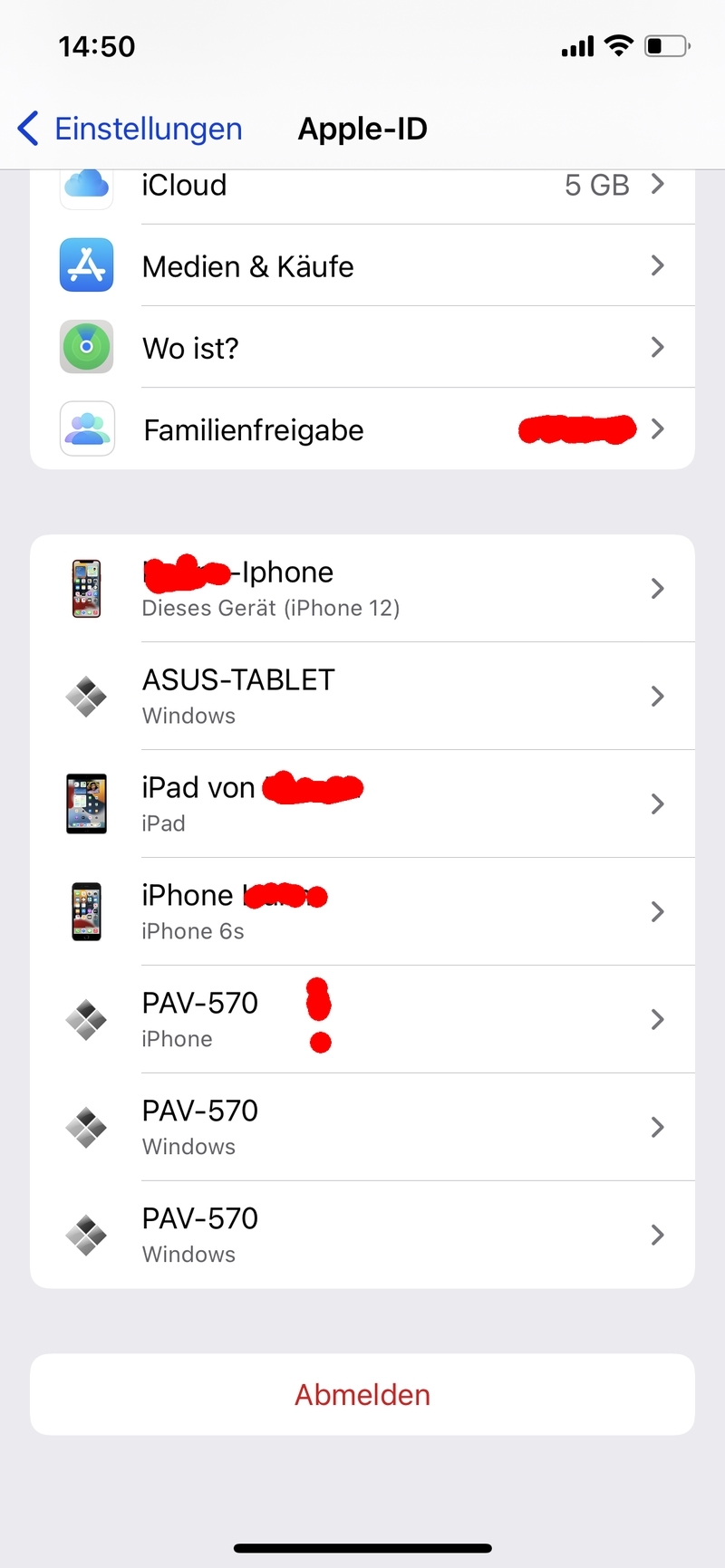Viewport: 725px width, 1568px height.
Task: View this device, the iPhone 12
Action: (x=362, y=589)
